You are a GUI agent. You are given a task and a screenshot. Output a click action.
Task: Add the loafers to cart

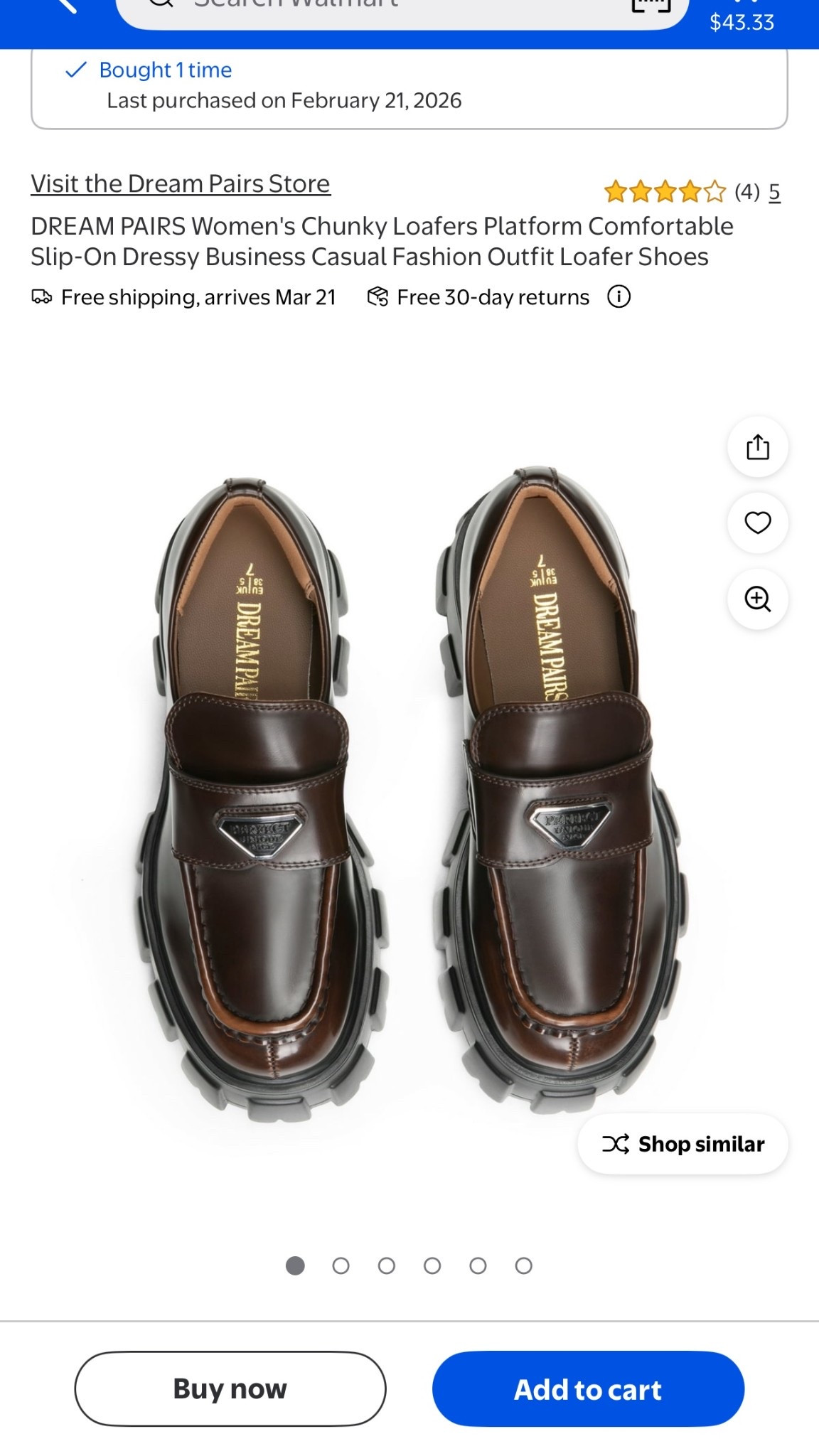pos(588,1388)
